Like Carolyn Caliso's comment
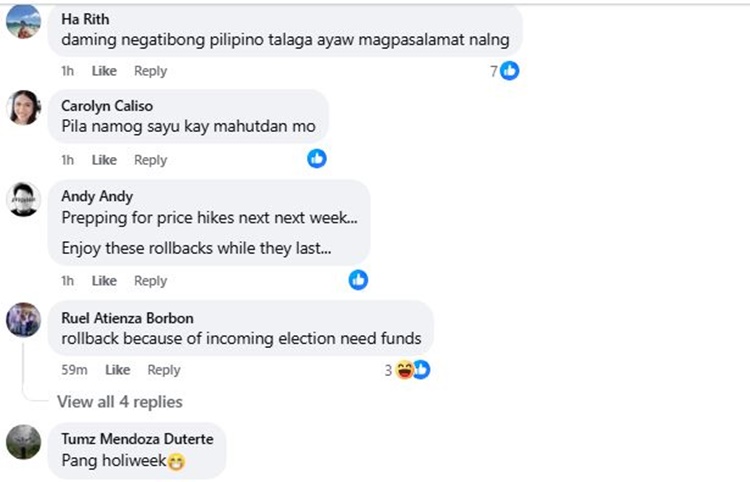The width and height of the screenshot is (750, 482). pos(104,160)
